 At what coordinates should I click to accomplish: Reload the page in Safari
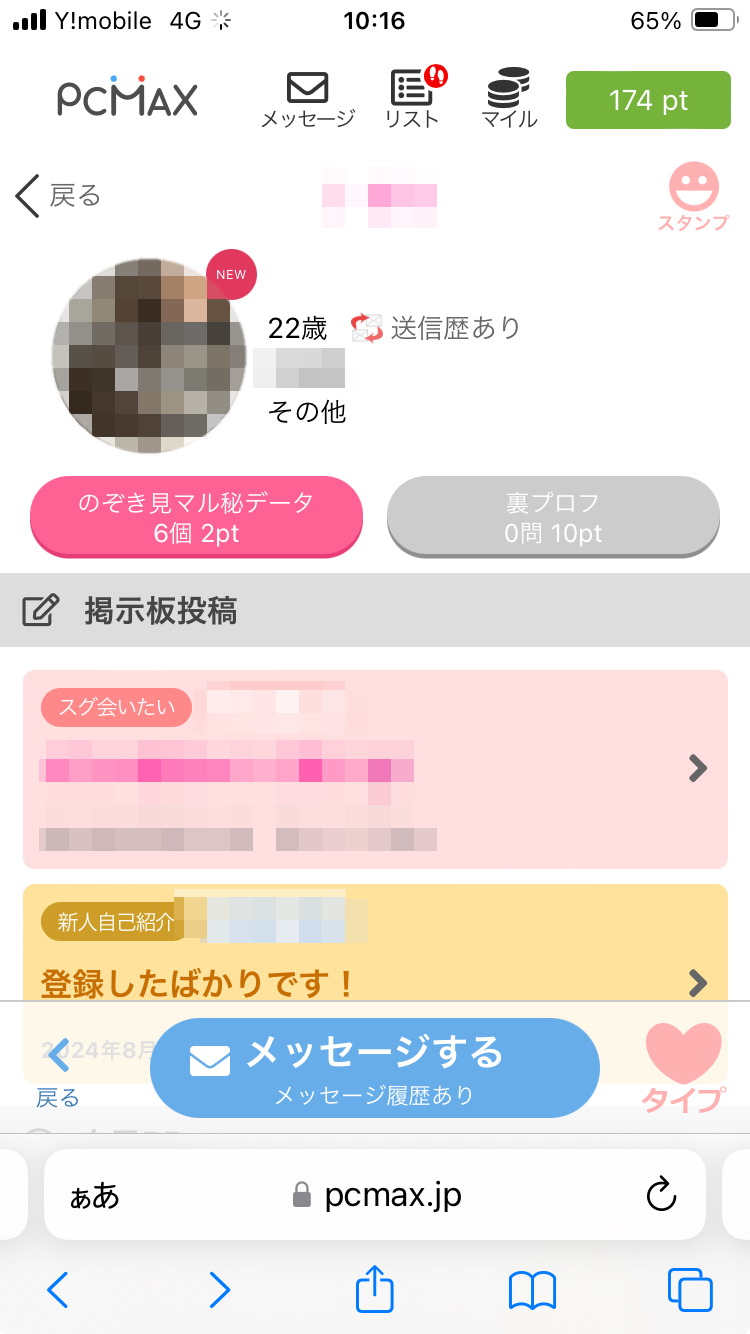[661, 1194]
